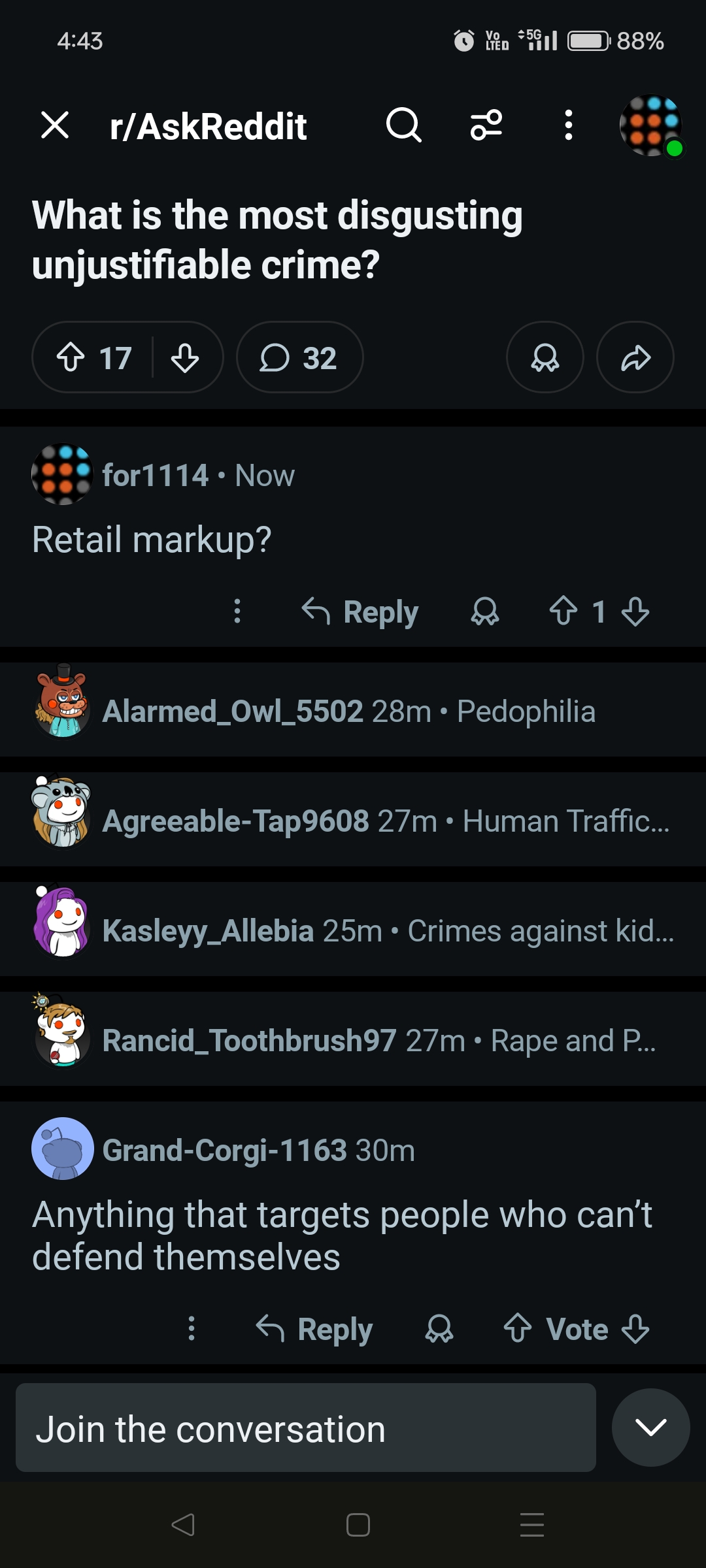
Task: Give an award to the post
Action: pos(545,357)
